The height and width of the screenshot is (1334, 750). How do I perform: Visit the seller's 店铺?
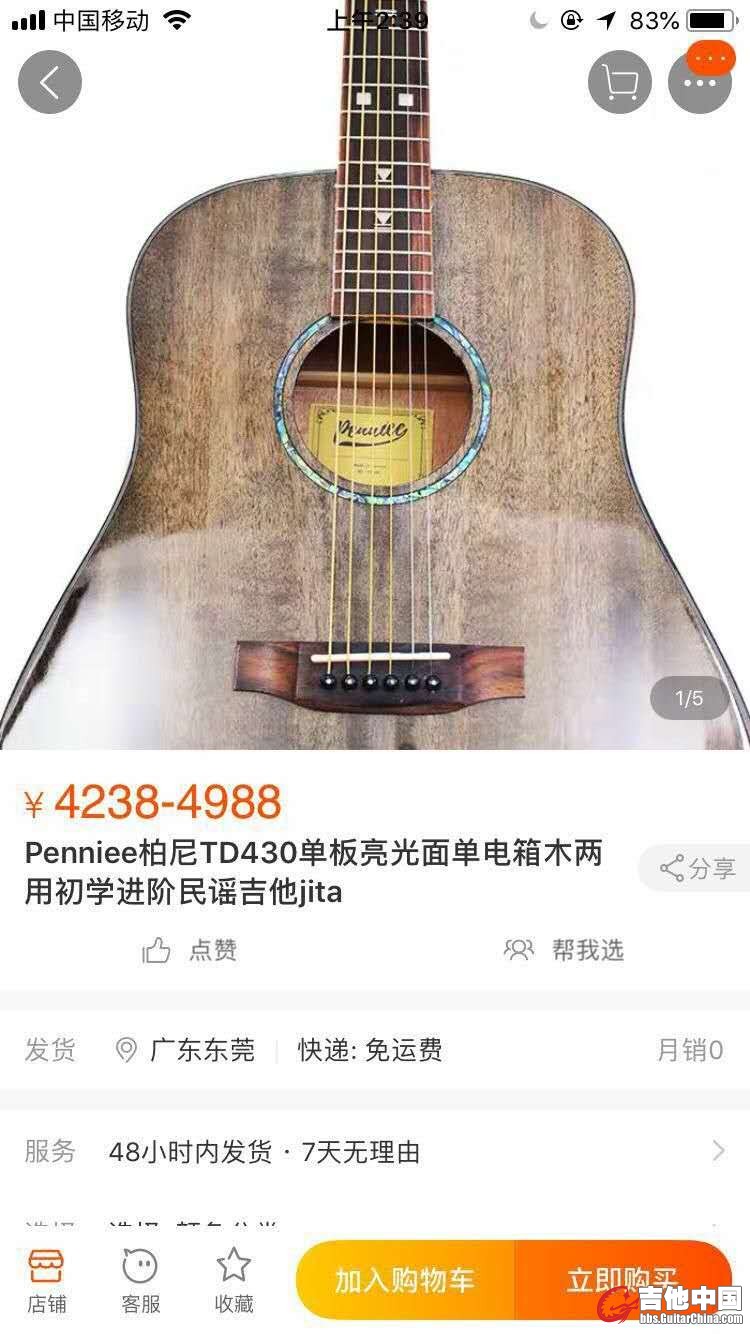click(46, 1280)
